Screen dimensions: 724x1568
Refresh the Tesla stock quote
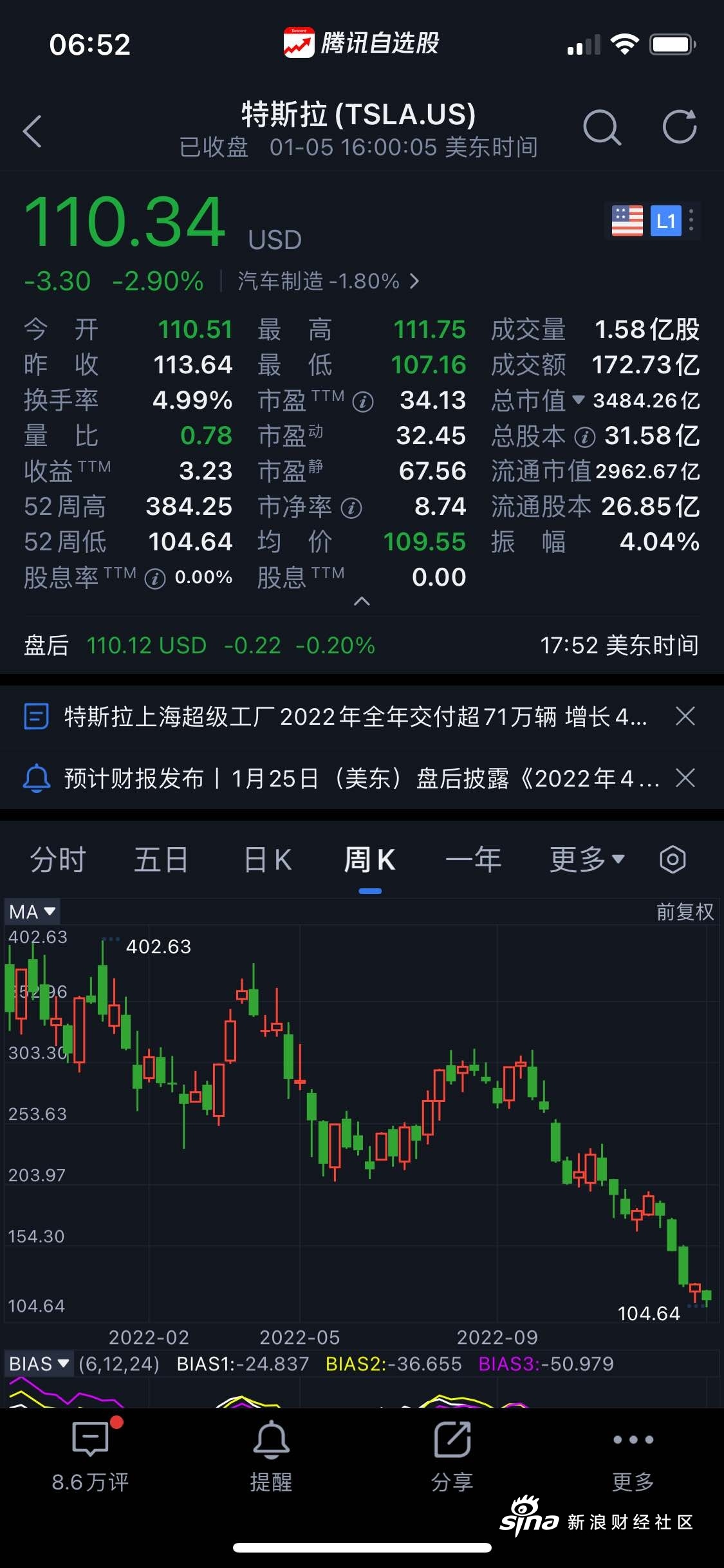pyautogui.click(x=680, y=127)
